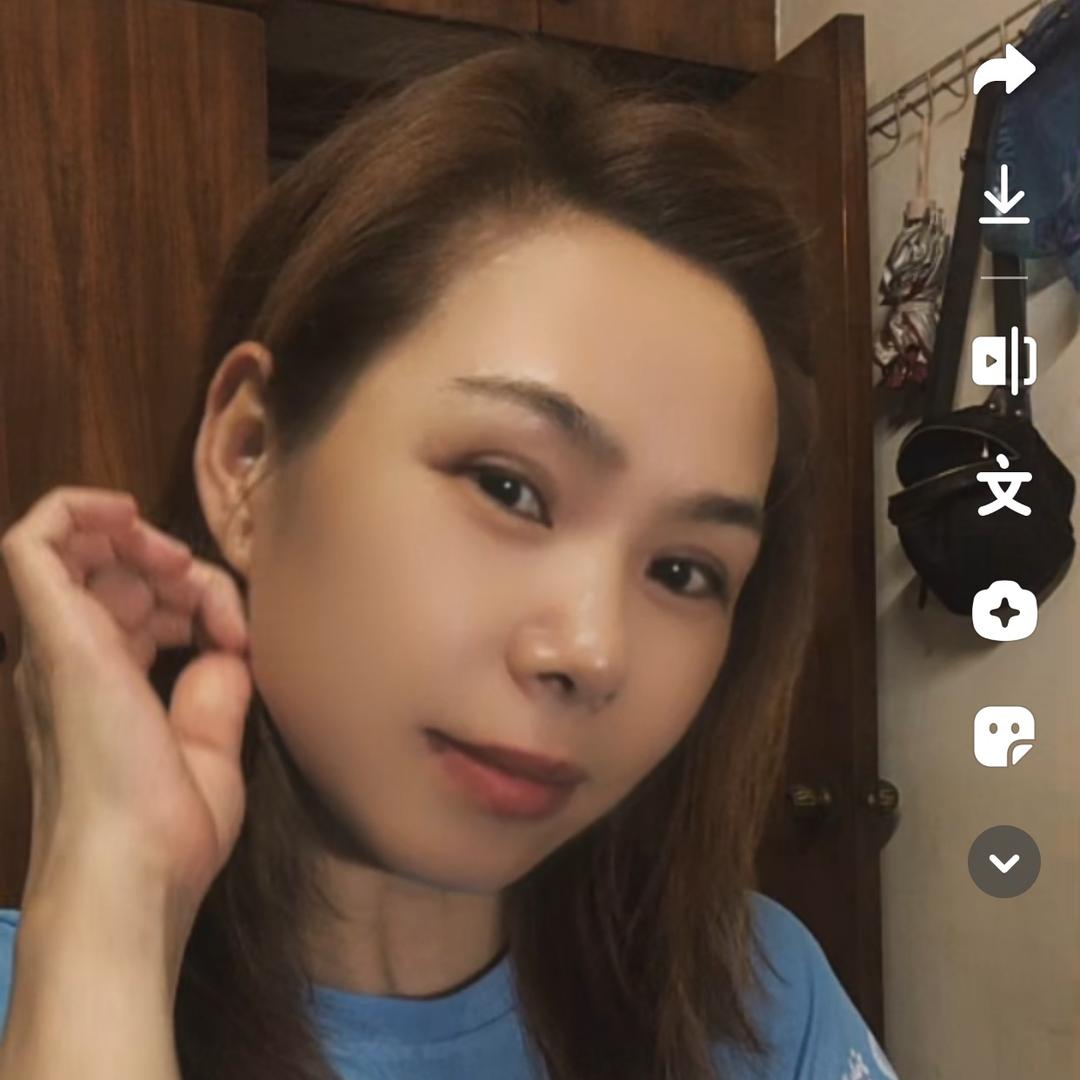
Task: Add a sticker with the sticker icon
Action: pyautogui.click(x=1004, y=736)
